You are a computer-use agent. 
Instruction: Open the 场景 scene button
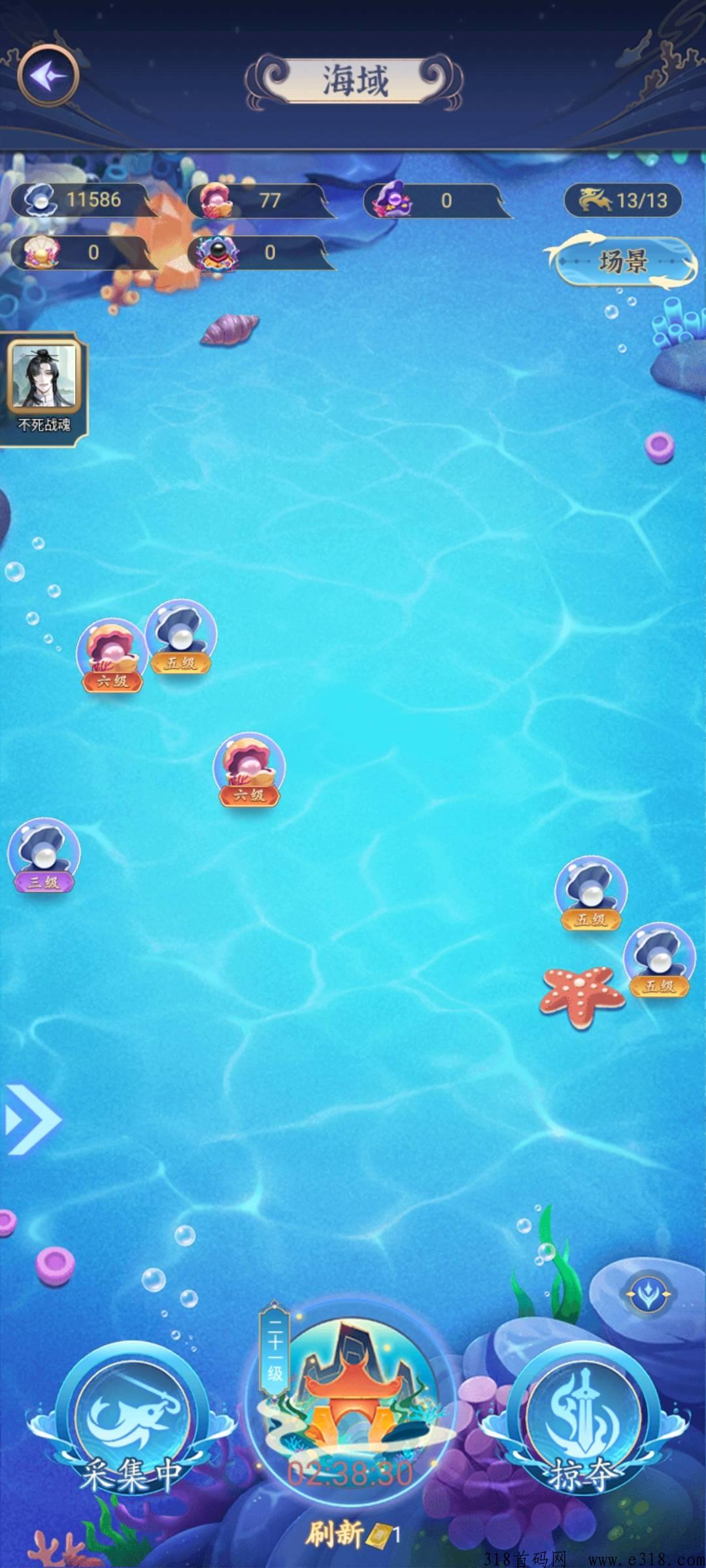click(624, 262)
